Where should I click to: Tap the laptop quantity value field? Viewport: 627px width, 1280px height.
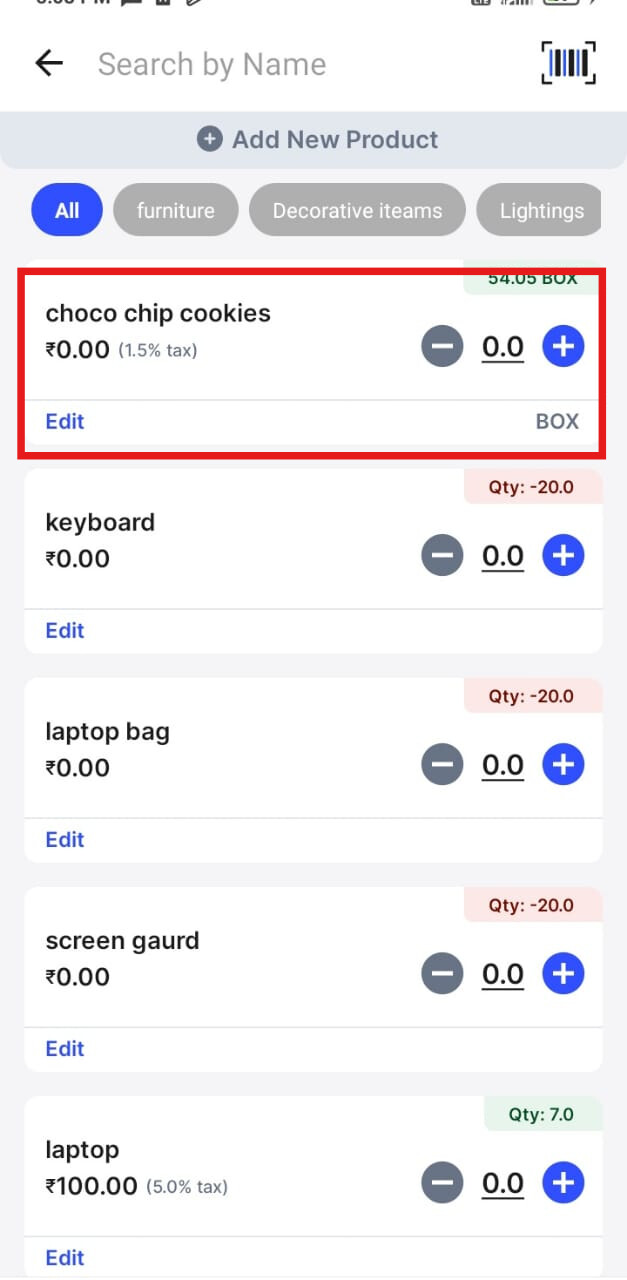(503, 1184)
